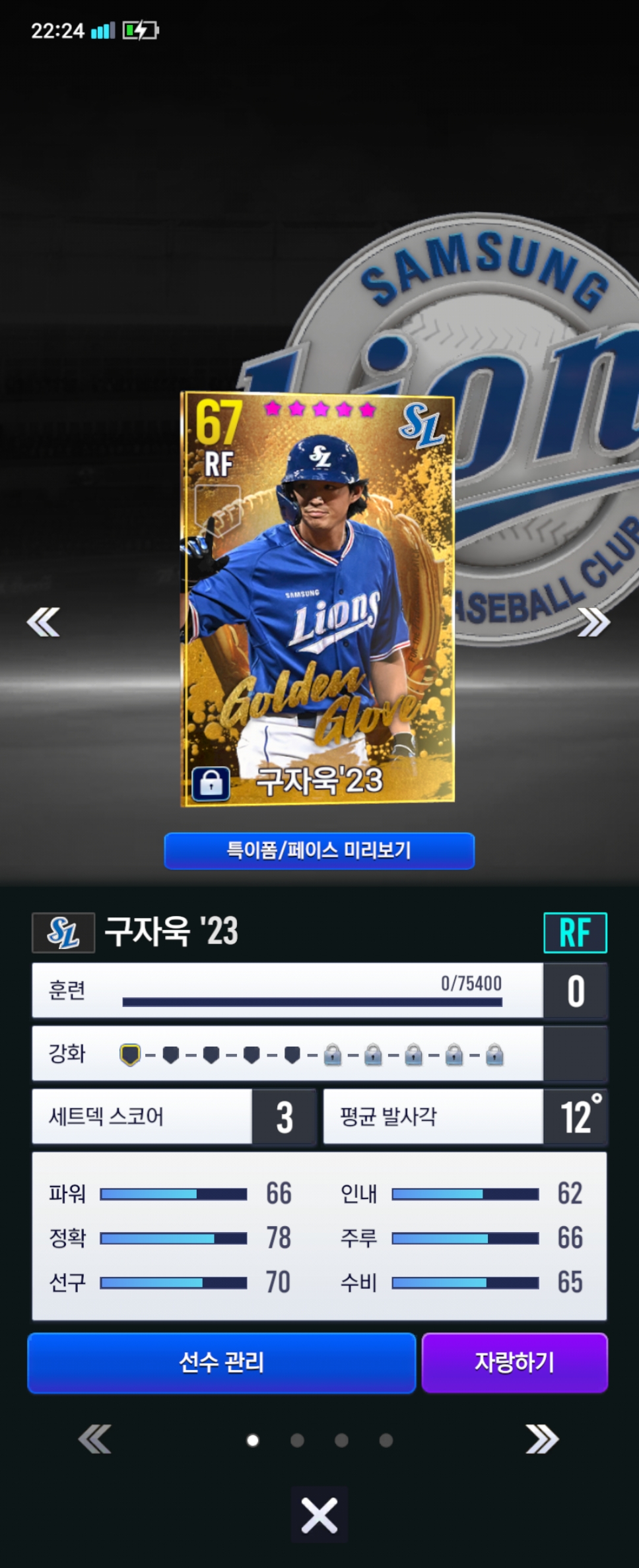The image size is (639, 1568).
Task: Tap the 구자욱'23 Golden Glove card
Action: (318, 599)
